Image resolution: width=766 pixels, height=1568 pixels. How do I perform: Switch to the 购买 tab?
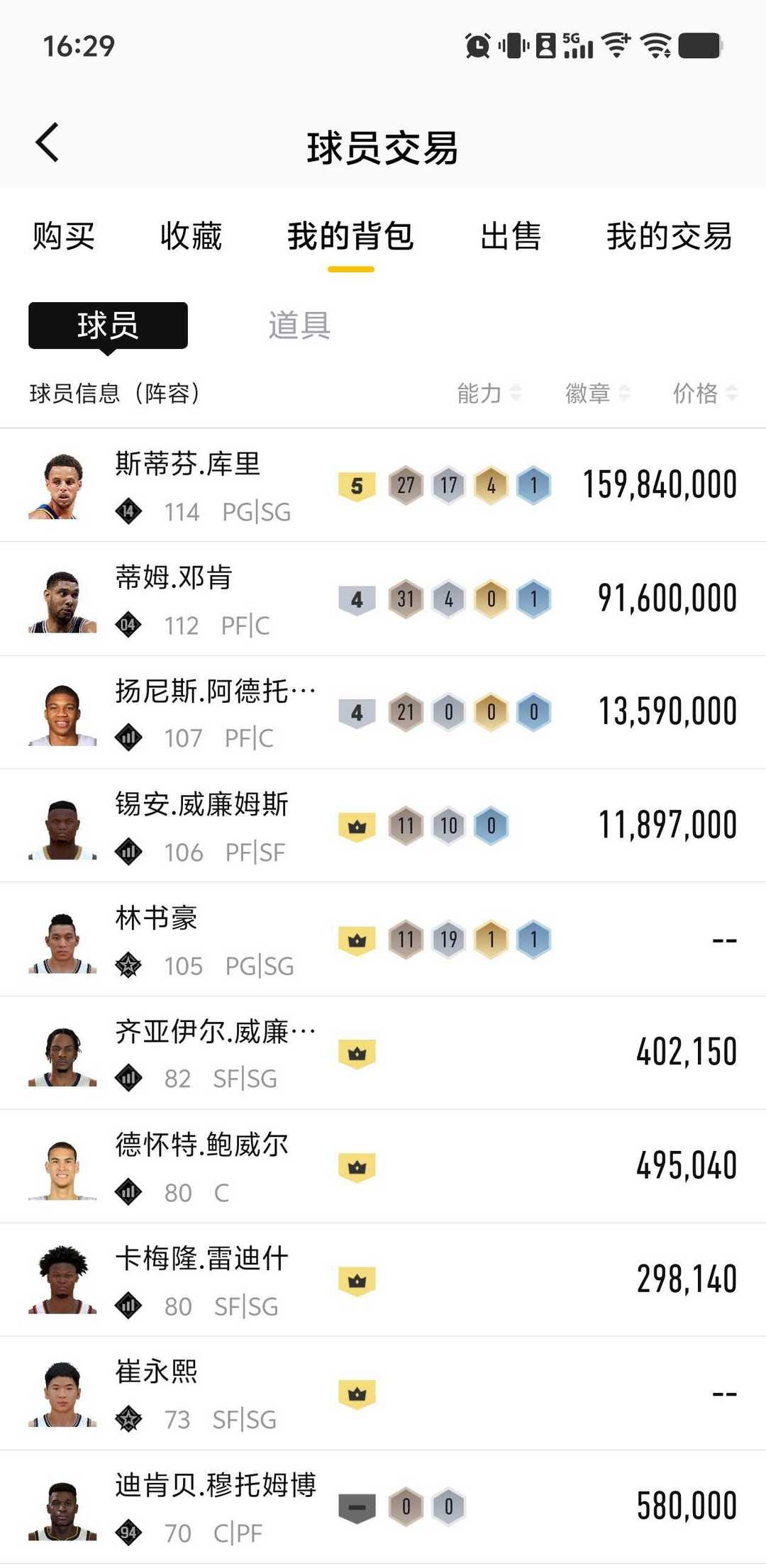tap(64, 236)
